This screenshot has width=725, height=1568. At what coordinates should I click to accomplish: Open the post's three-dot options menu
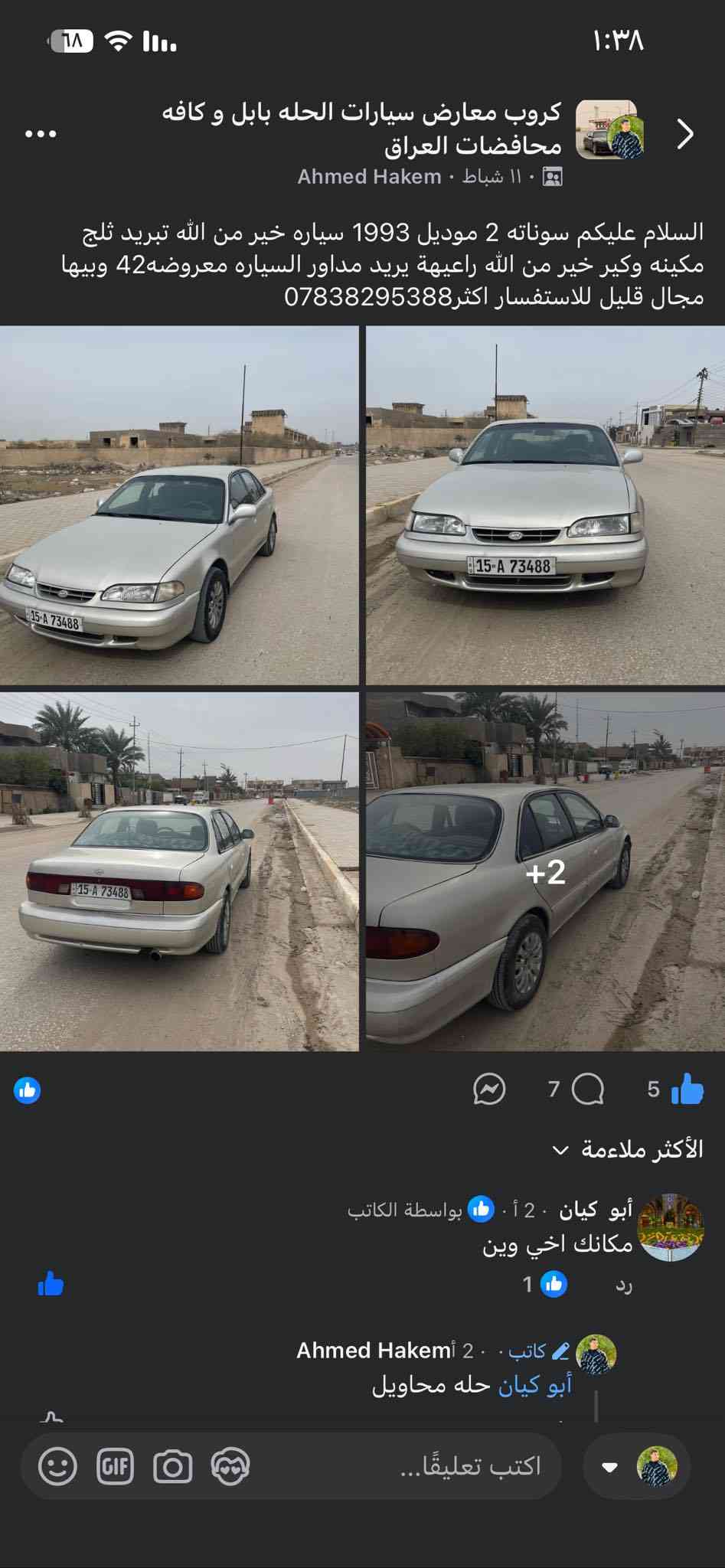pyautogui.click(x=41, y=134)
